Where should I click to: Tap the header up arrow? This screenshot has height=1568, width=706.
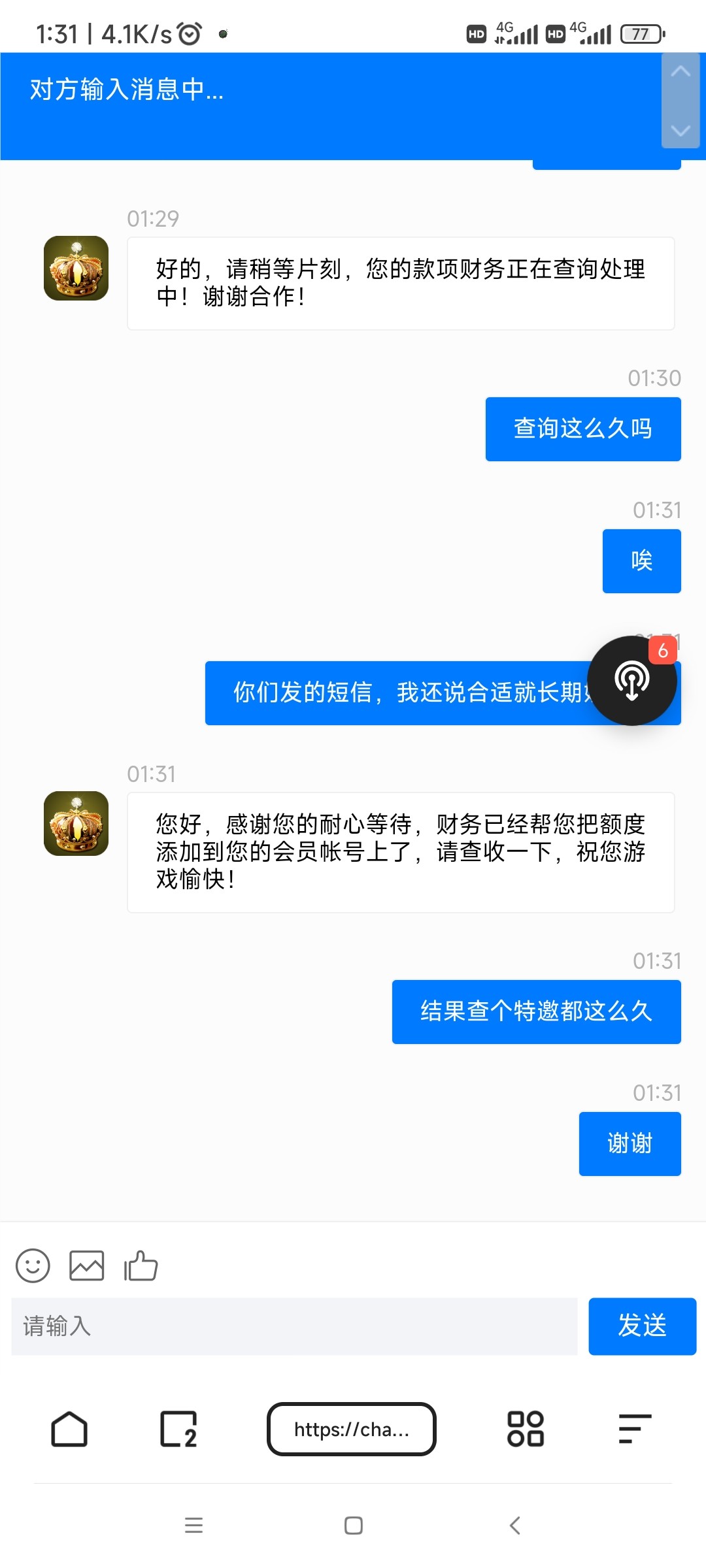[681, 72]
